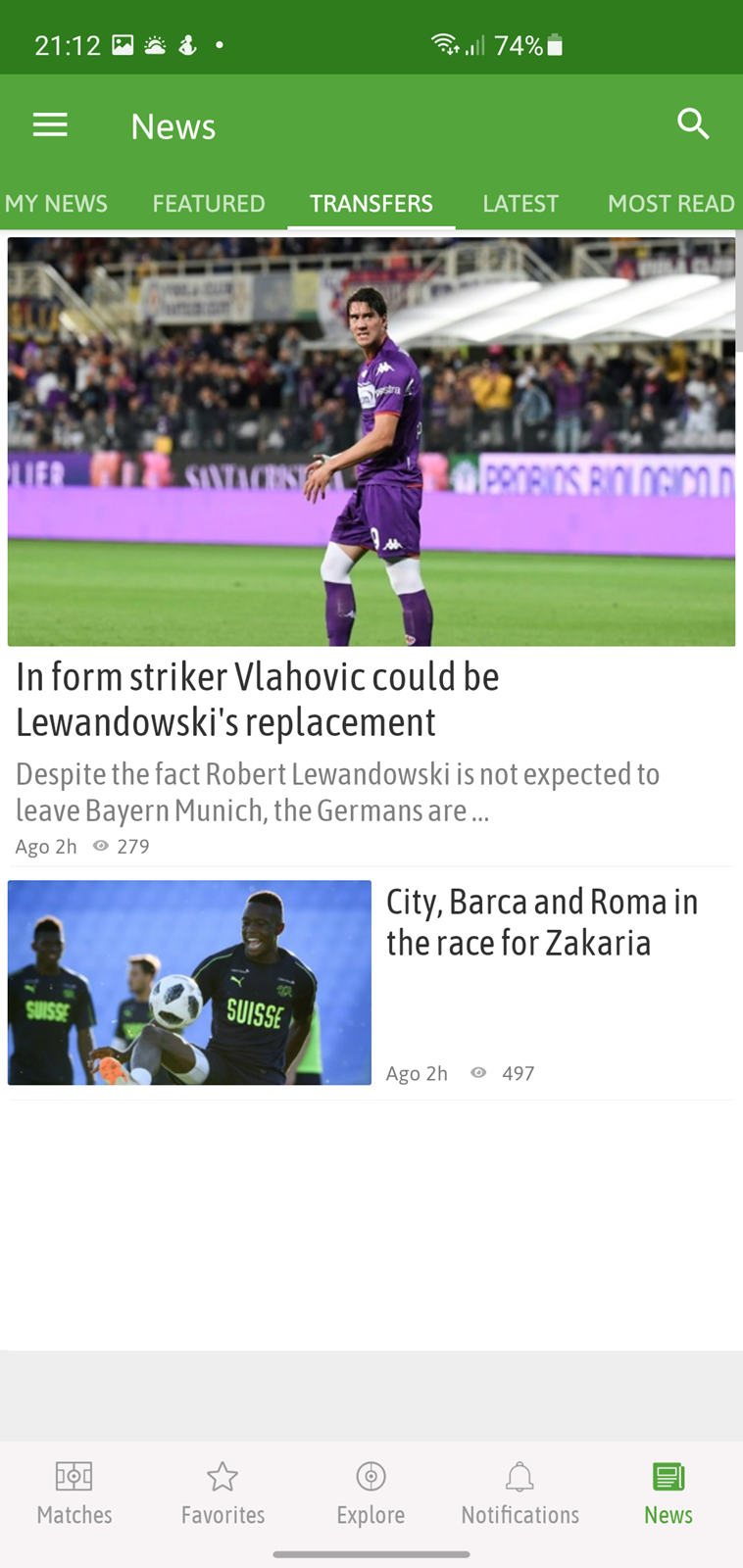Open the Notifications bell section

pyautogui.click(x=520, y=1493)
